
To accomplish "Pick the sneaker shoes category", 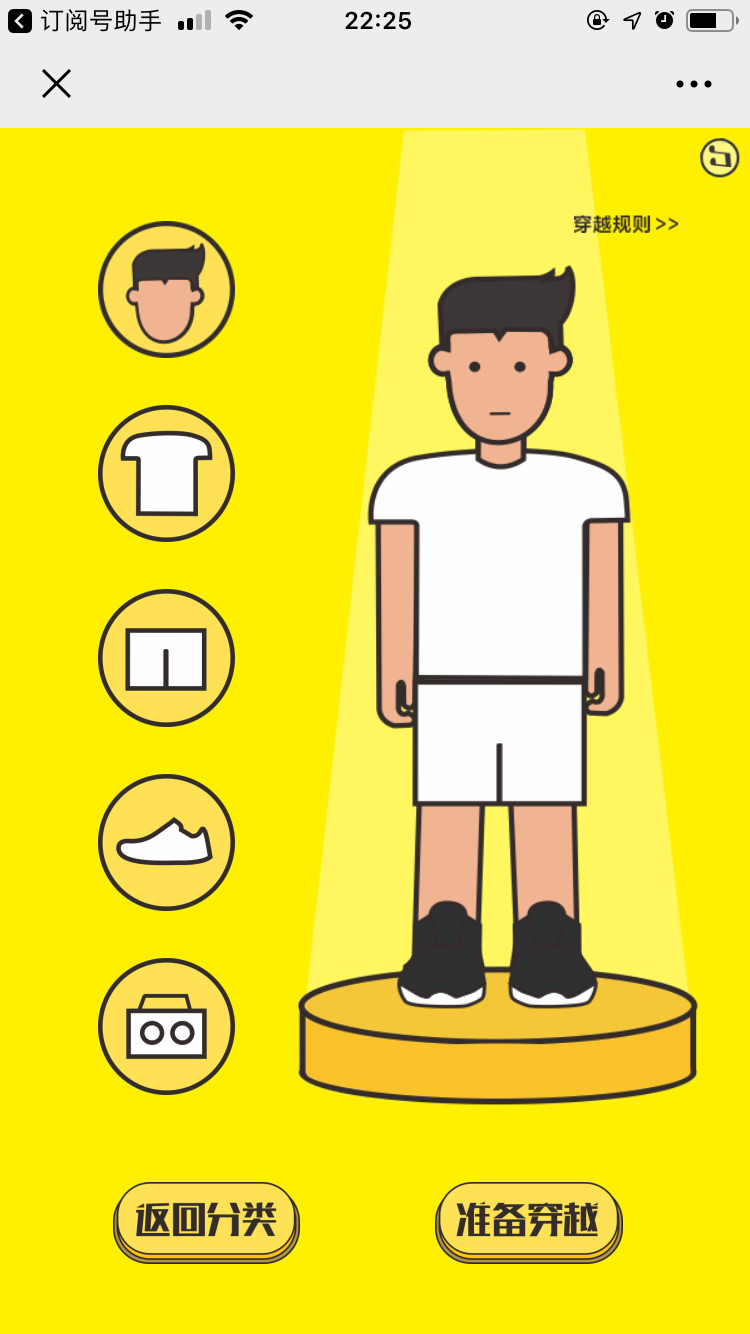I will coord(166,842).
